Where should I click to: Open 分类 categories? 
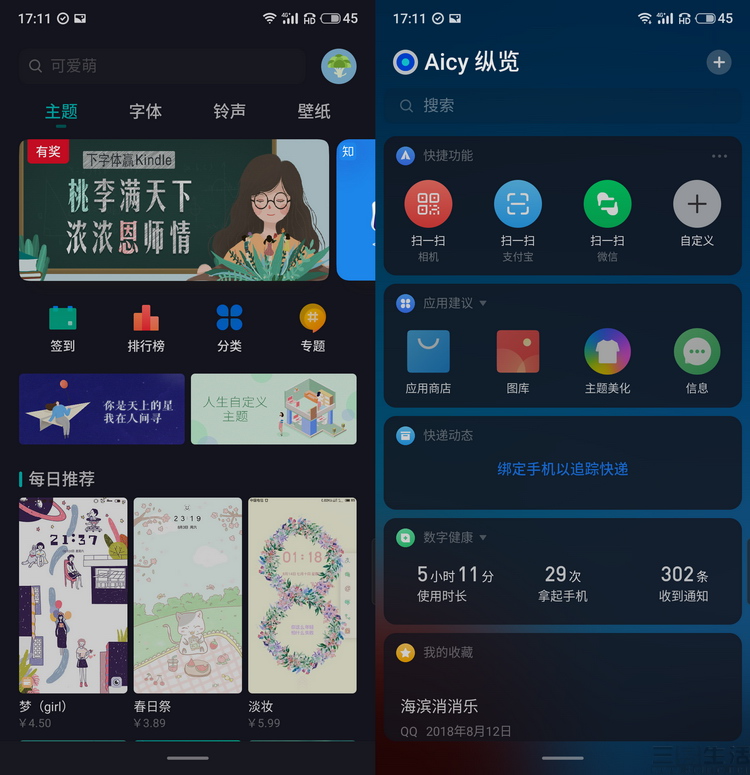[x=229, y=328]
